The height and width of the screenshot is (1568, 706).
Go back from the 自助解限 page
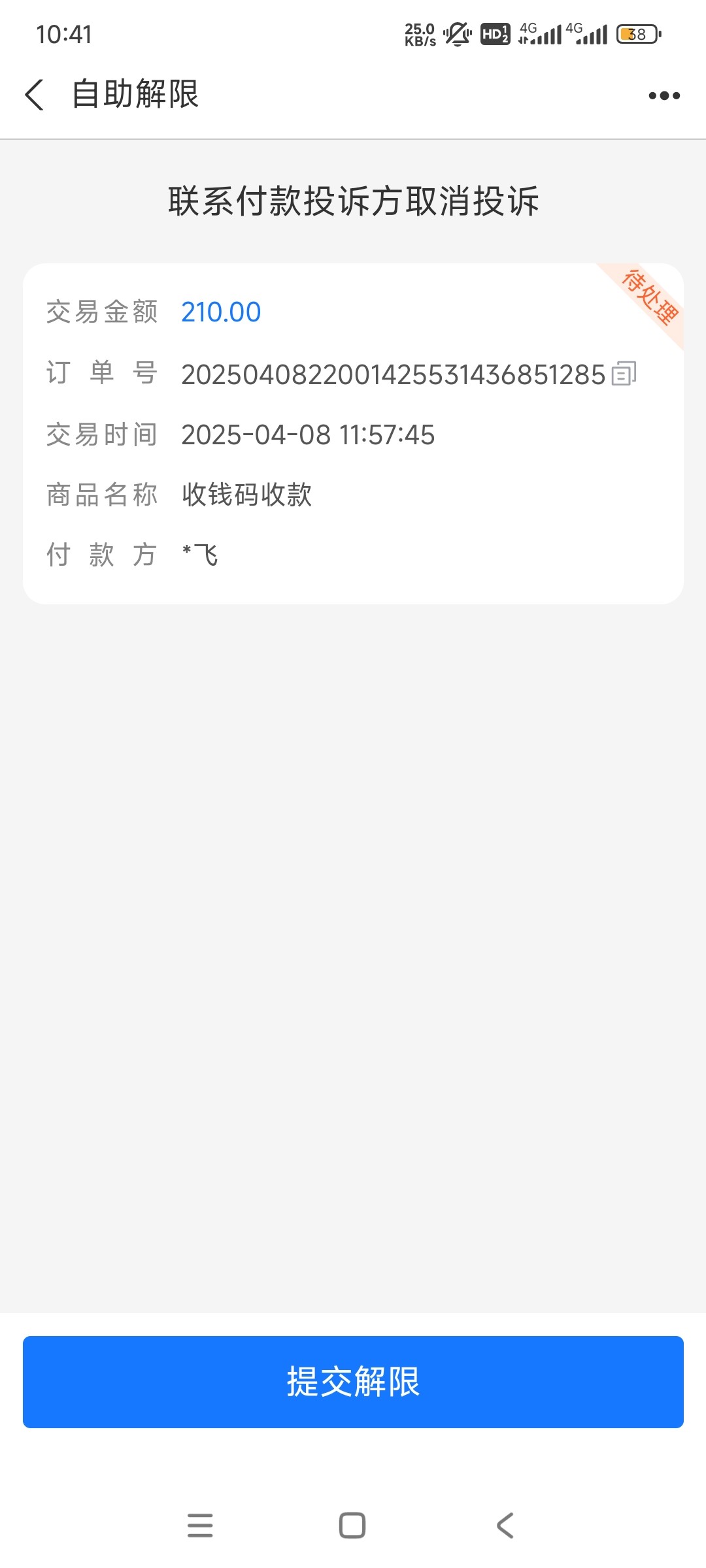tap(35, 95)
